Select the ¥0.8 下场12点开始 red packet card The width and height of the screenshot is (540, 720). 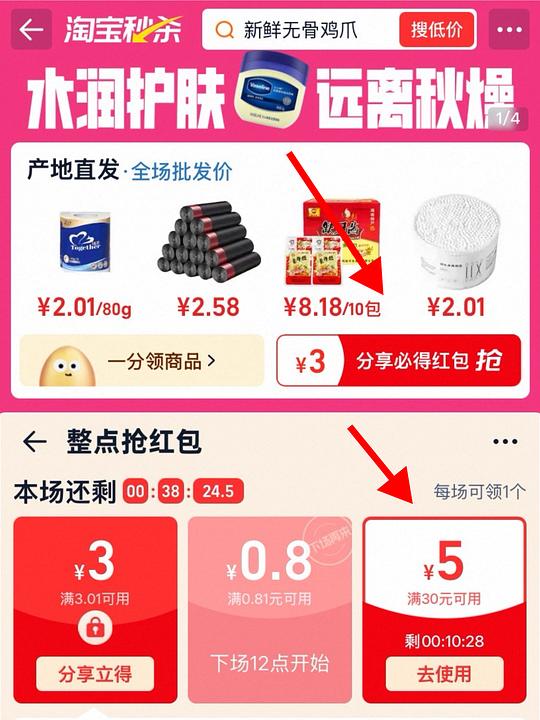(x=270, y=610)
